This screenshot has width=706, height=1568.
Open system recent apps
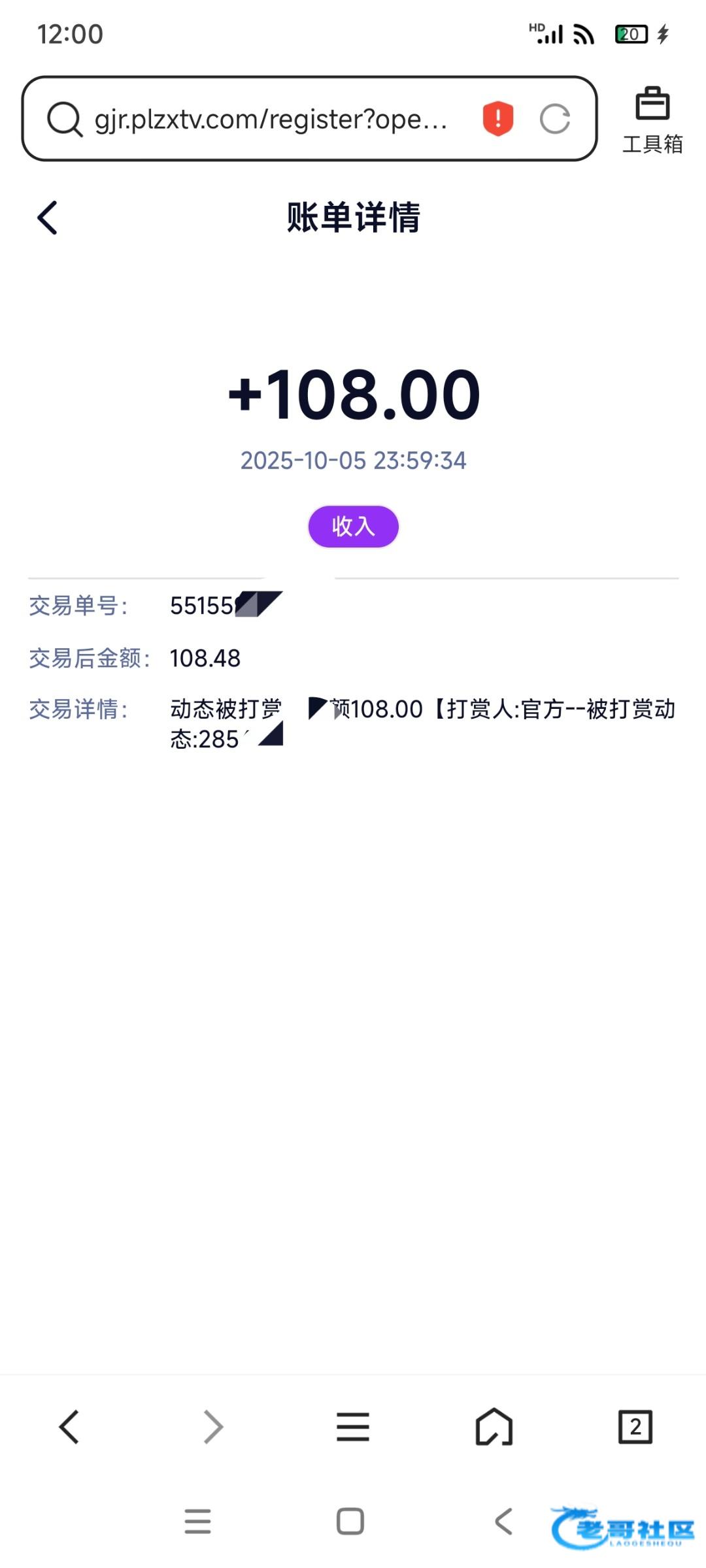tap(197, 1521)
